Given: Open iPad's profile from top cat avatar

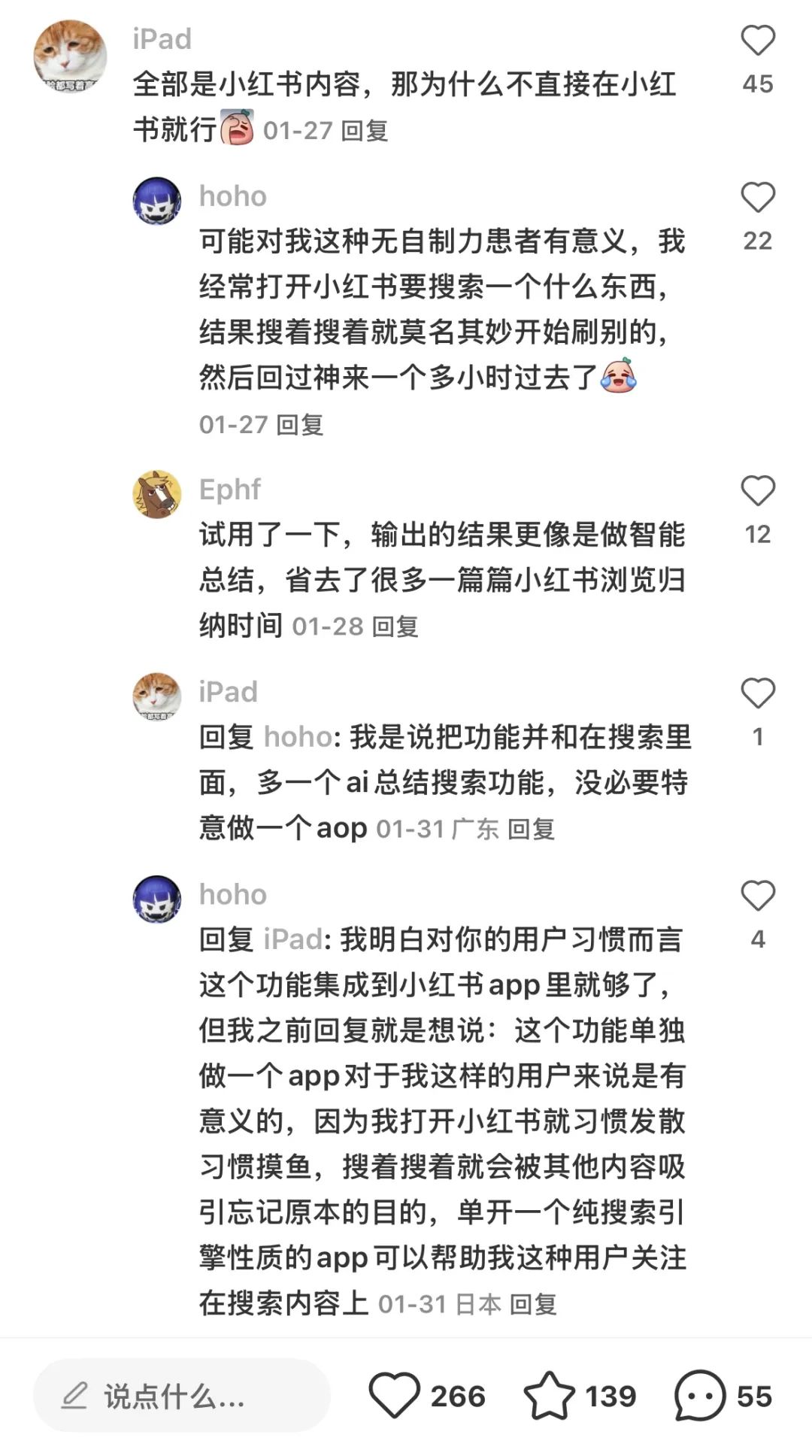Looking at the screenshot, I should (71, 56).
